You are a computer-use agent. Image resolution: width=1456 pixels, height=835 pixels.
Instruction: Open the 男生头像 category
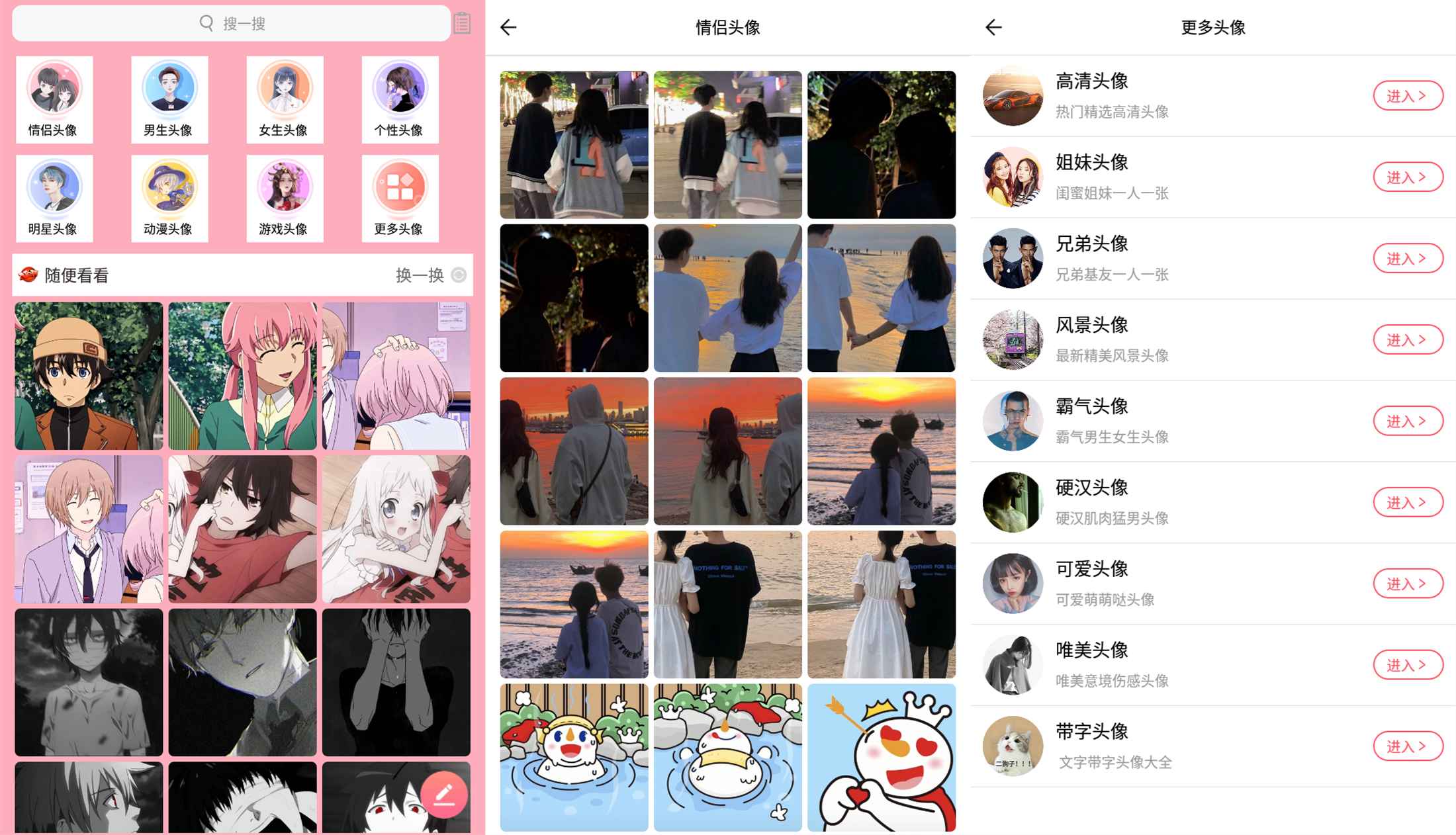[169, 99]
